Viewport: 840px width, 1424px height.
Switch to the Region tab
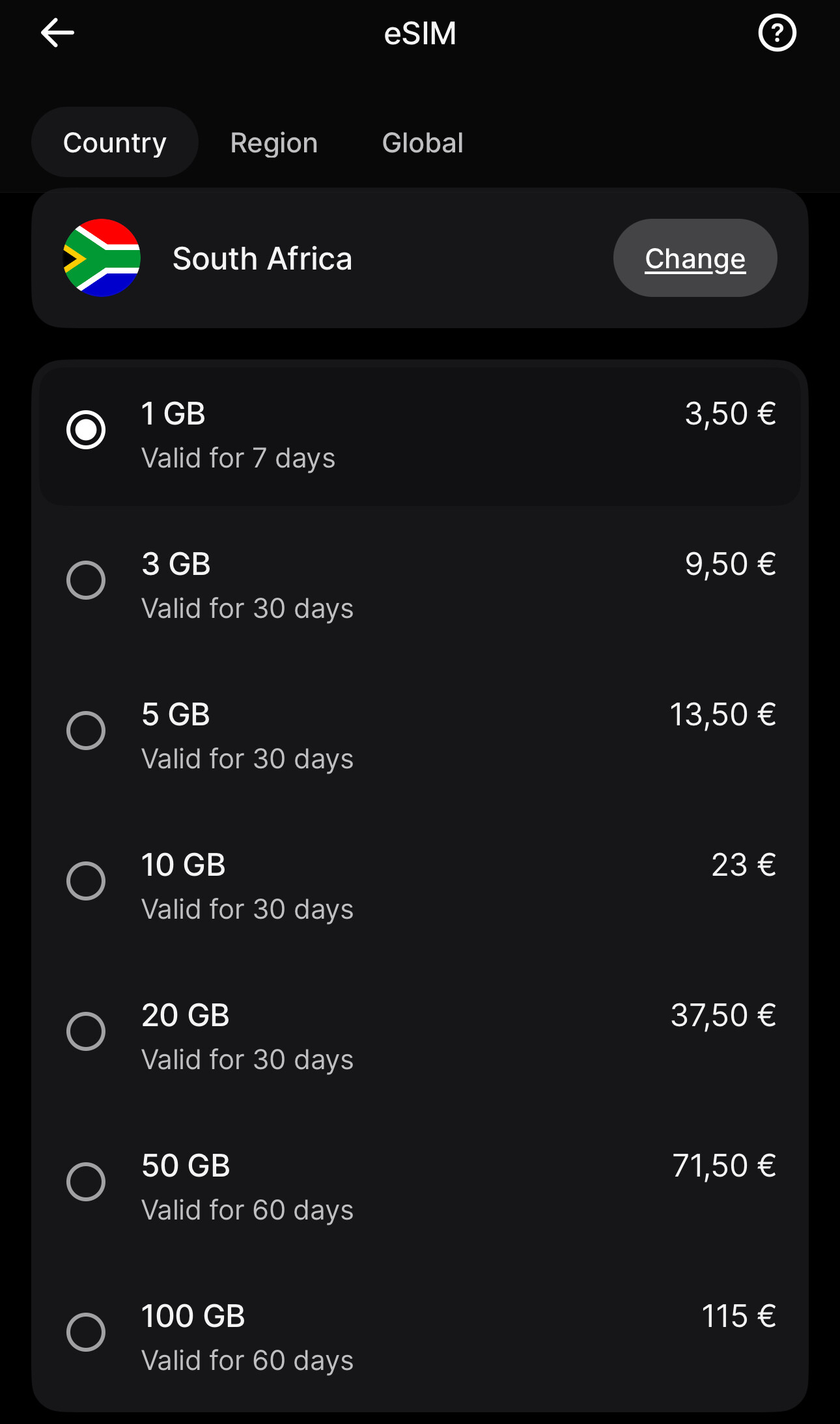point(274,143)
